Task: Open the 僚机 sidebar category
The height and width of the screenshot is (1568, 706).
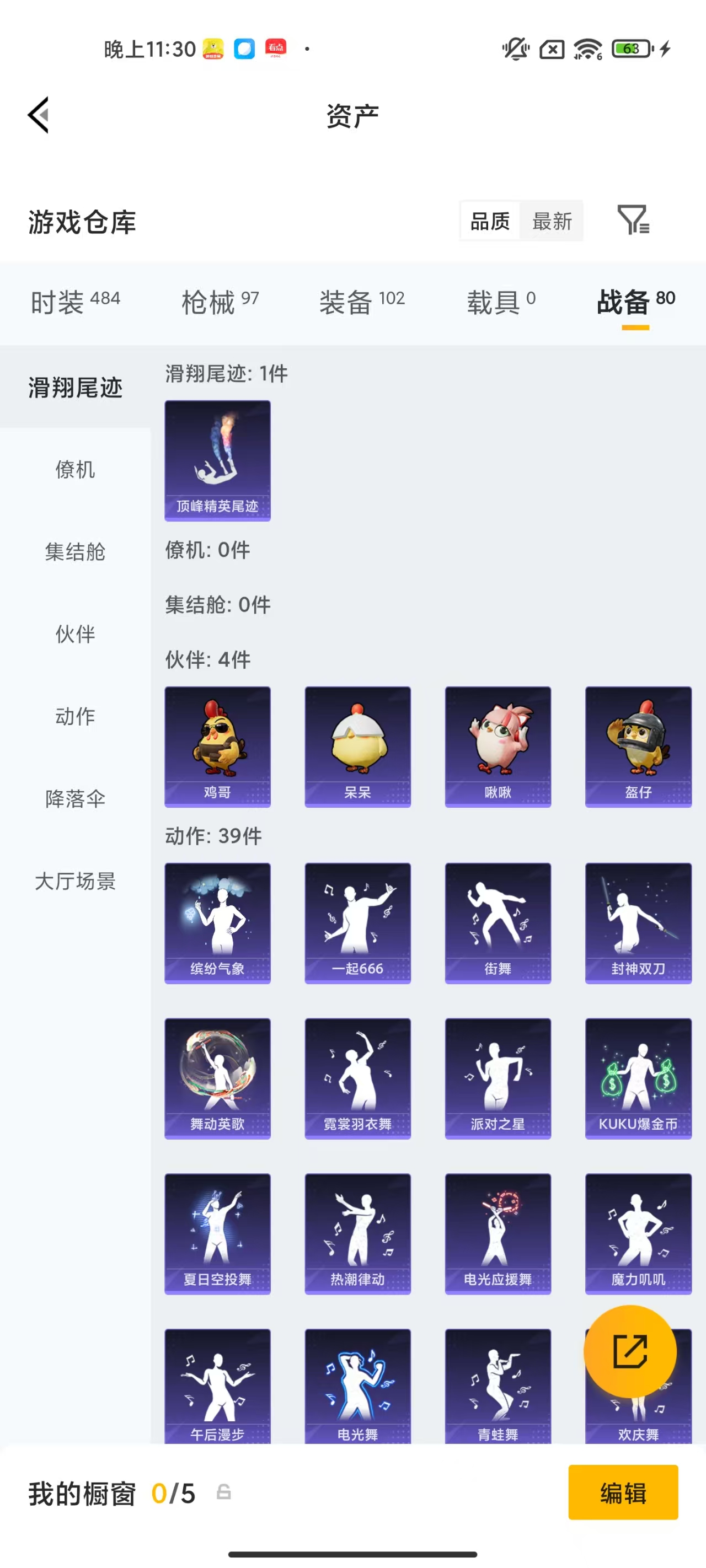Action: [75, 470]
